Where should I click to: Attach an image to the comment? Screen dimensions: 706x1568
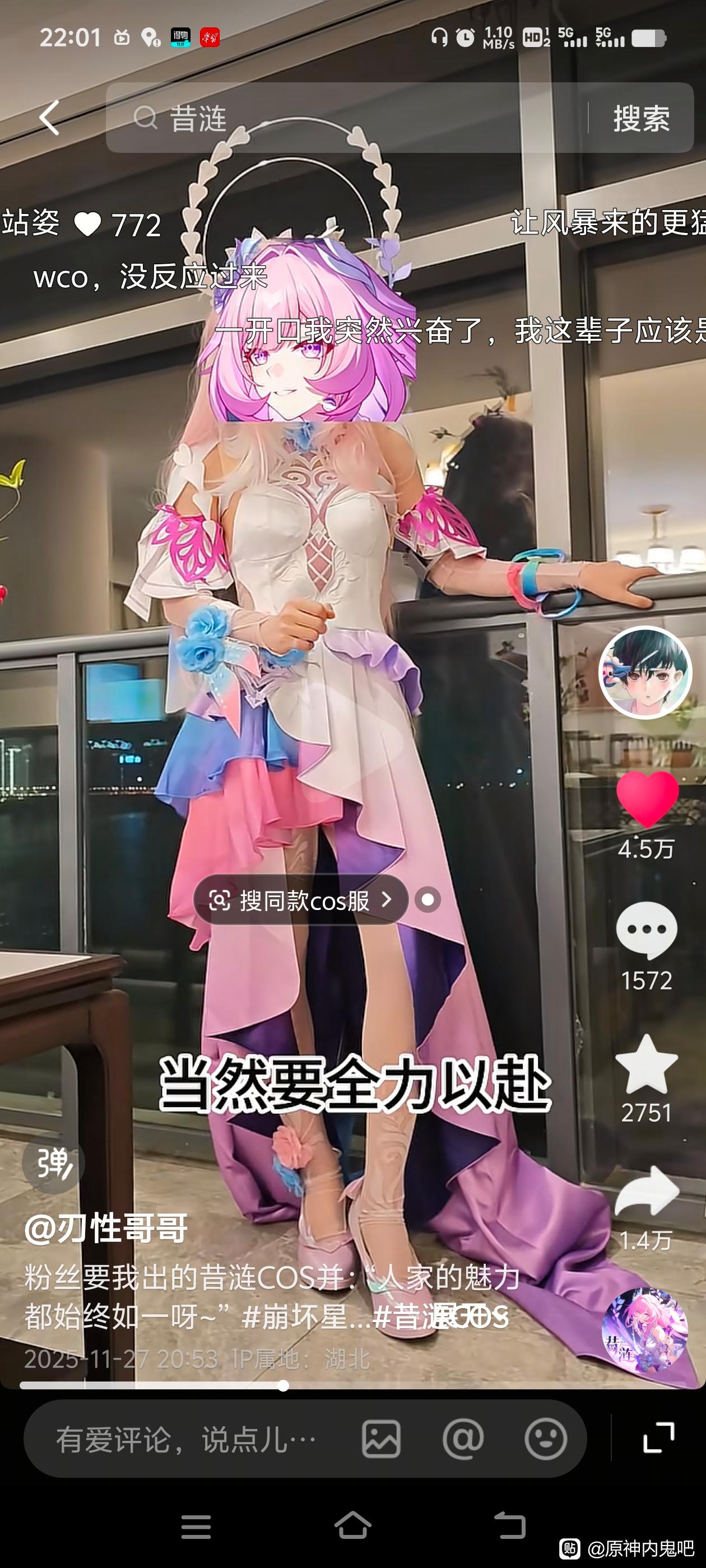382,1440
